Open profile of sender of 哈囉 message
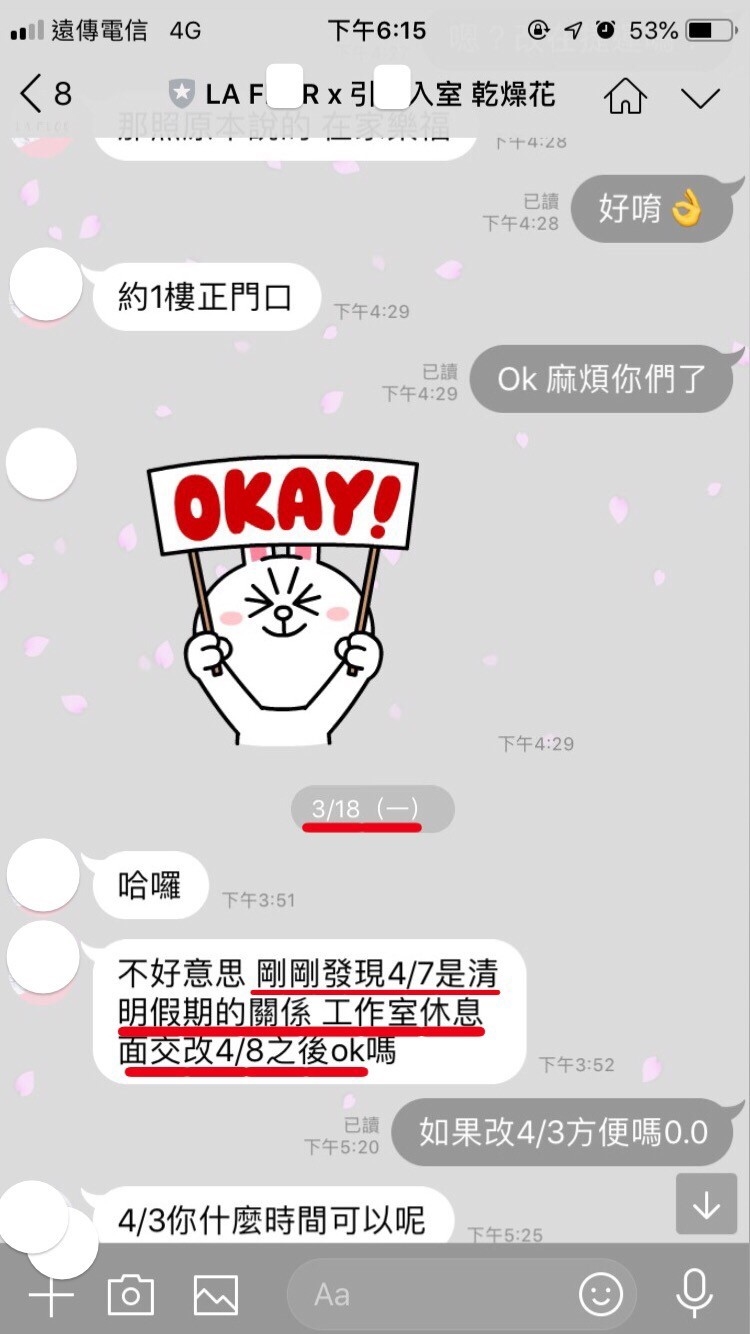Screen dimensions: 750x1334 (42, 875)
